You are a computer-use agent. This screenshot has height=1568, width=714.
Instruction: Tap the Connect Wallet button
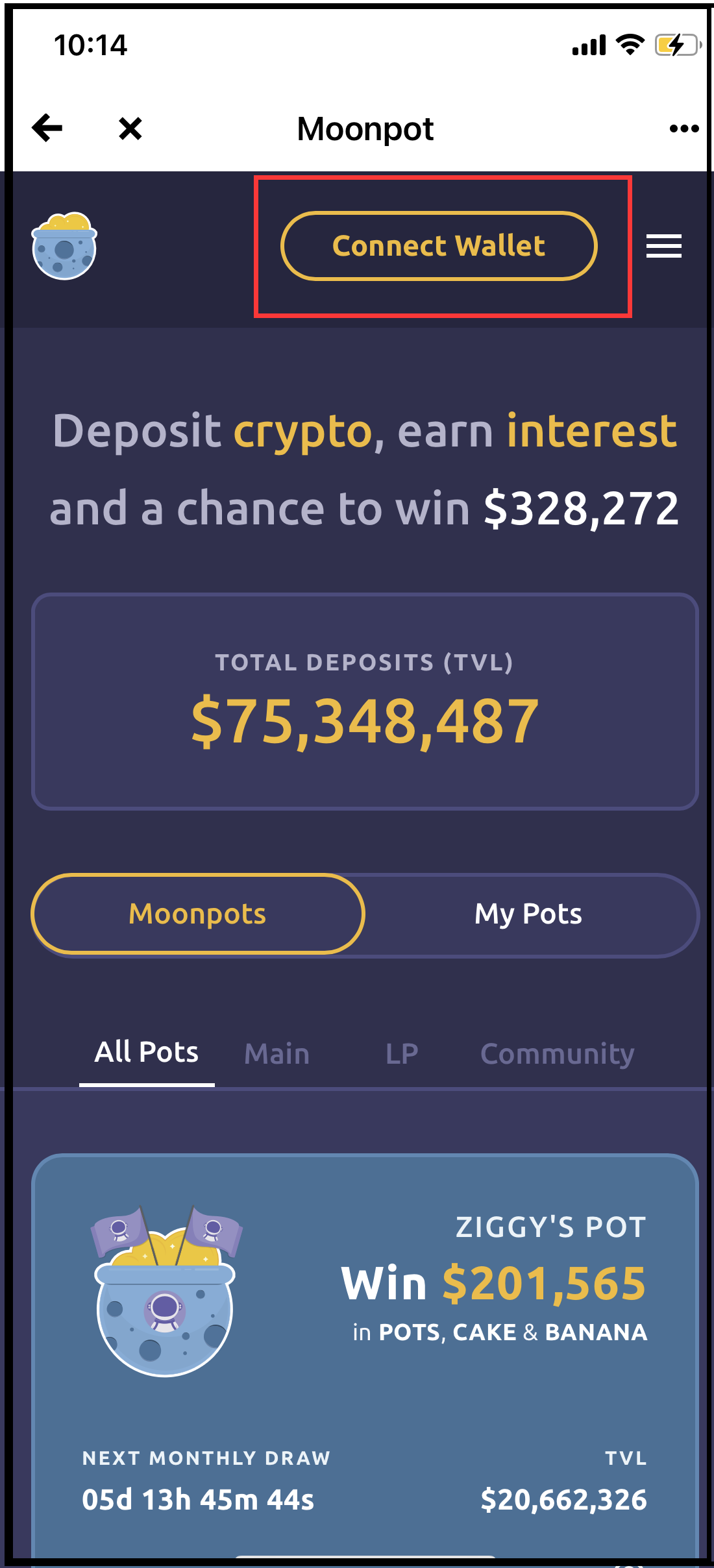[x=439, y=246]
